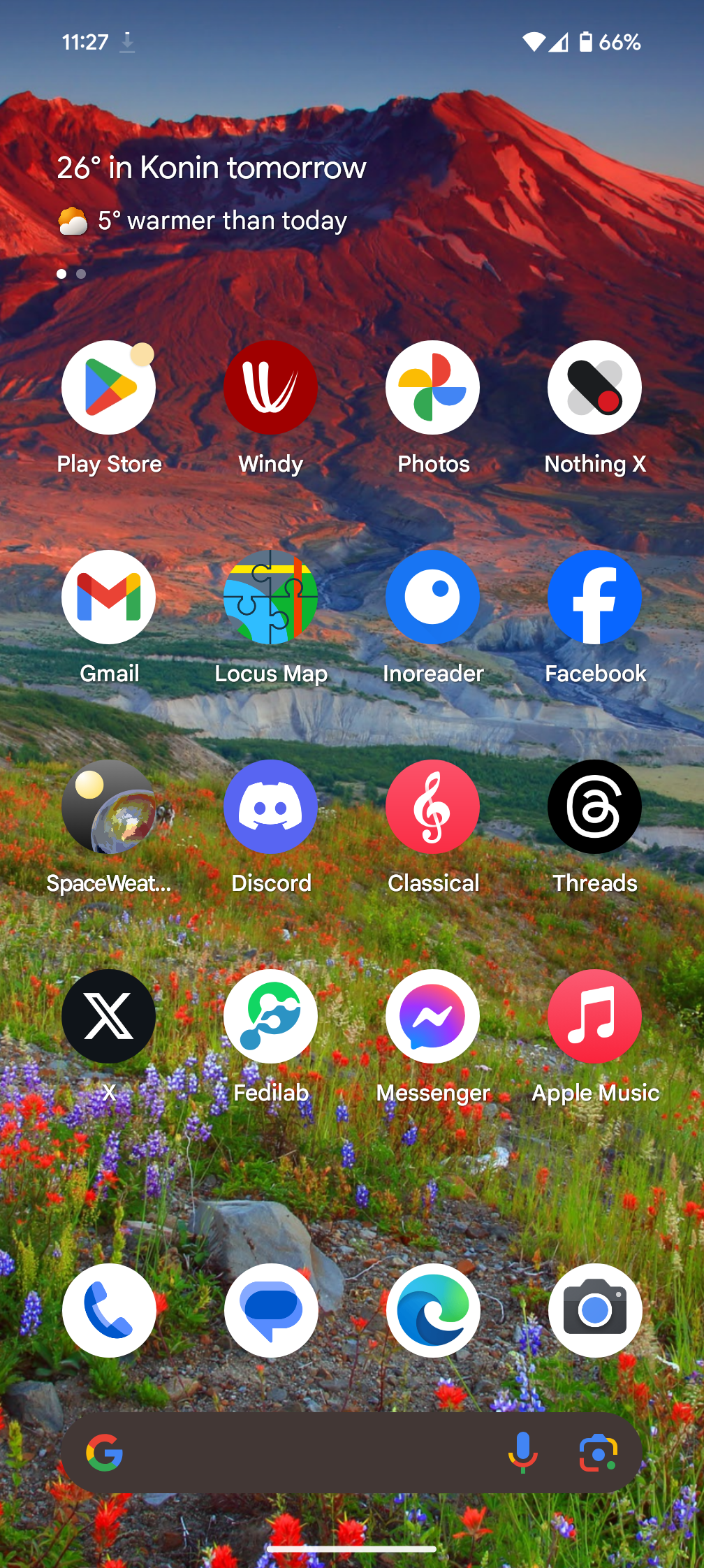Start voice search with the microphone
704x1568 pixels.
click(522, 1453)
